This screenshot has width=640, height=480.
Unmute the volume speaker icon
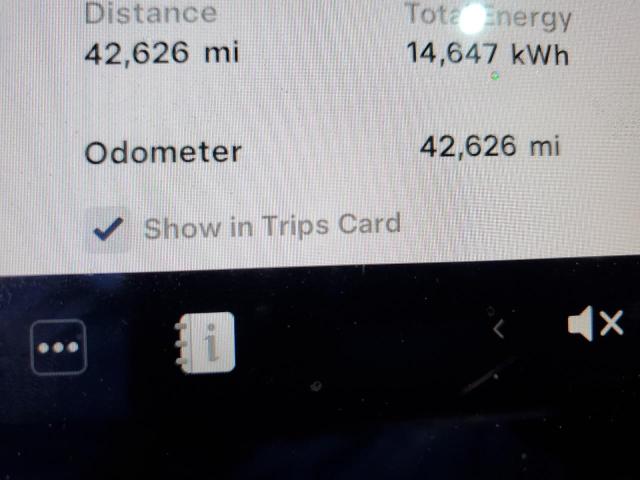coord(594,324)
